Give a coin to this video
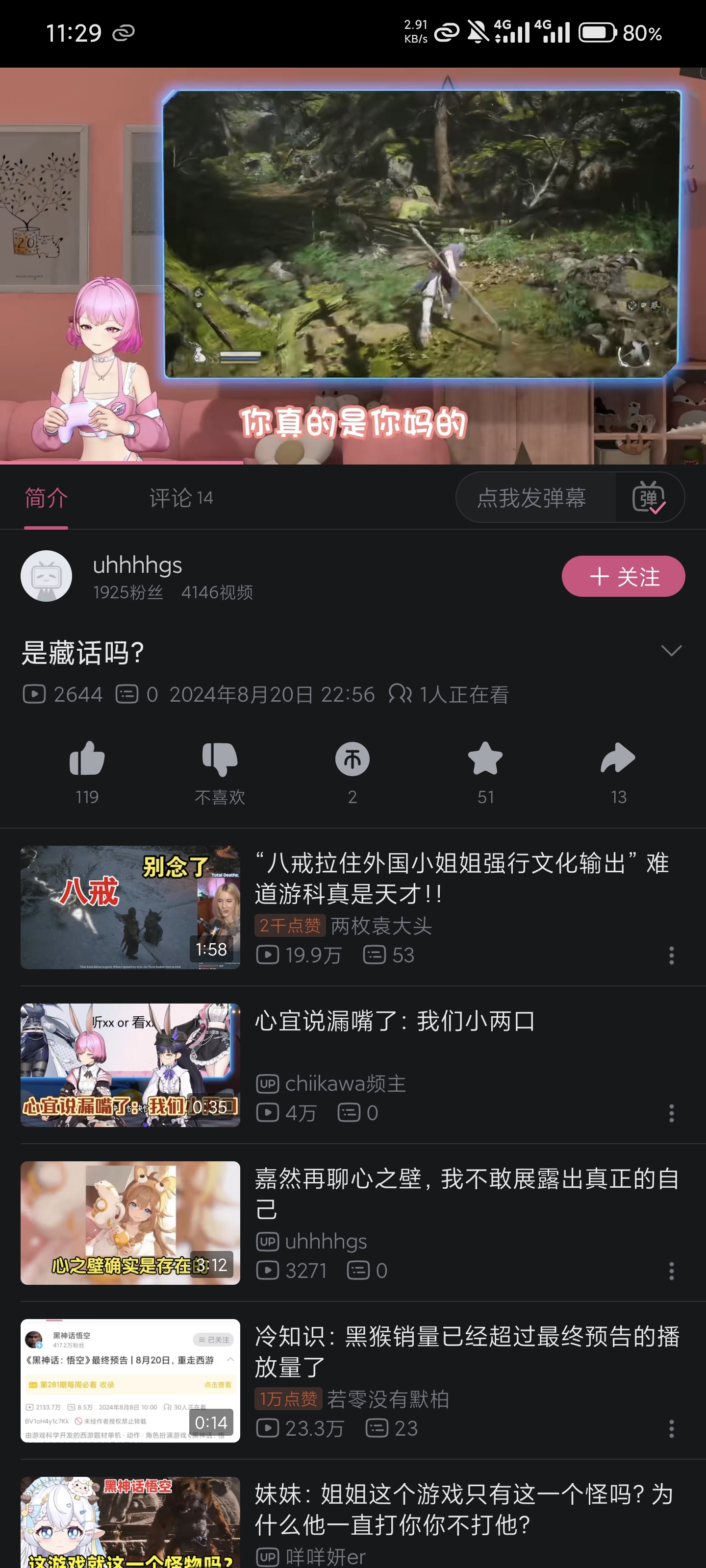This screenshot has height=1568, width=706. pyautogui.click(x=352, y=759)
